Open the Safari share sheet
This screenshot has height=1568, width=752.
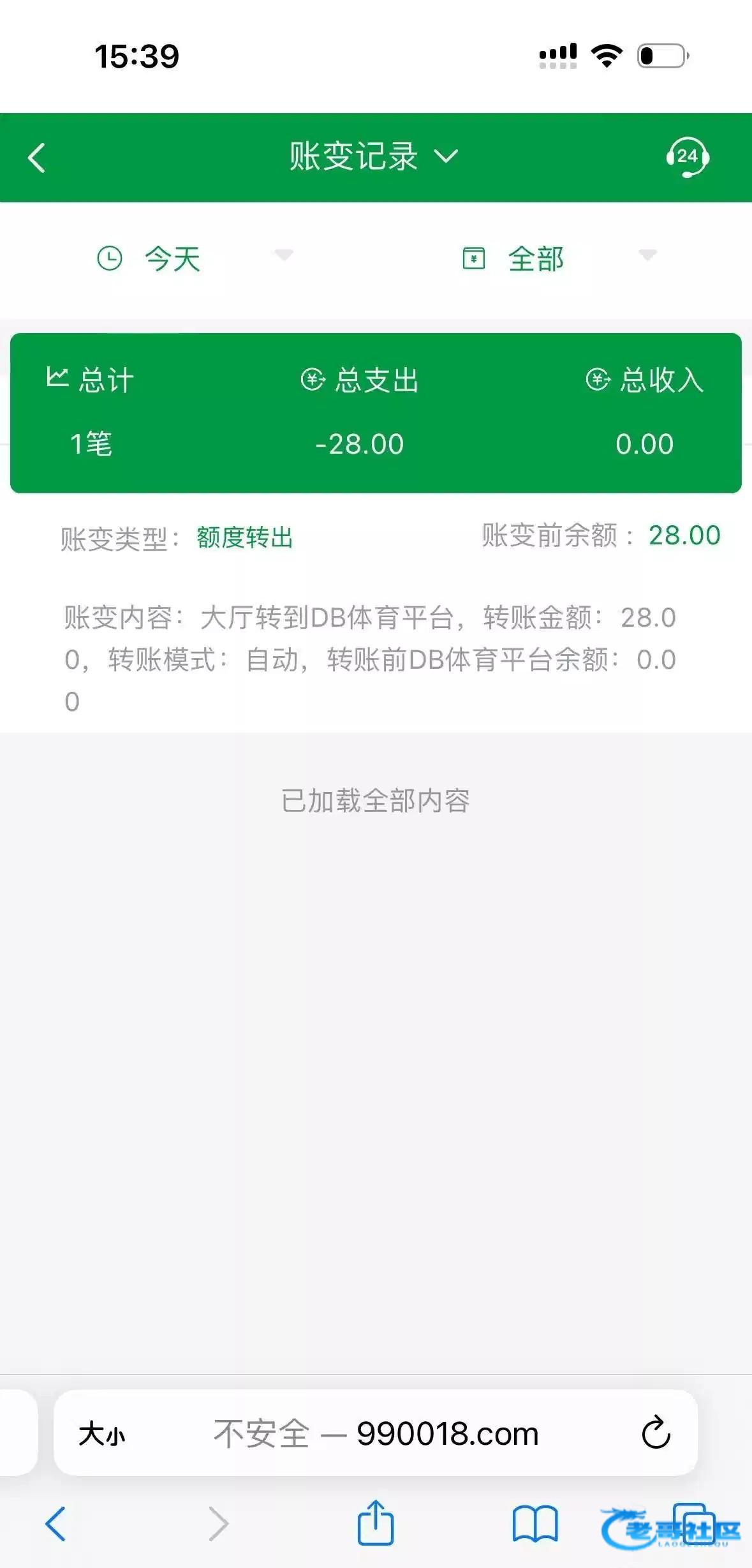(375, 1522)
